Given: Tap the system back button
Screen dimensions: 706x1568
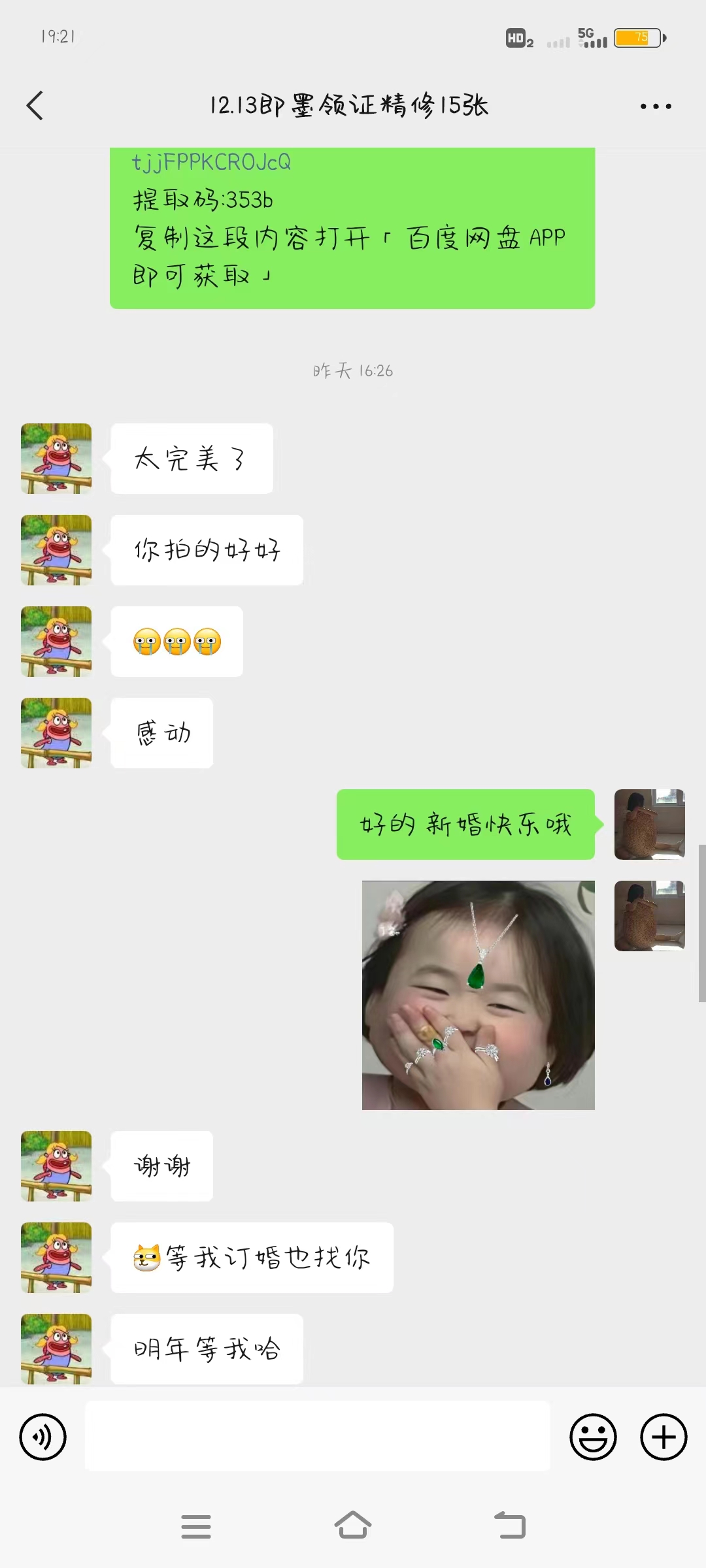Looking at the screenshot, I should pyautogui.click(x=510, y=1526).
